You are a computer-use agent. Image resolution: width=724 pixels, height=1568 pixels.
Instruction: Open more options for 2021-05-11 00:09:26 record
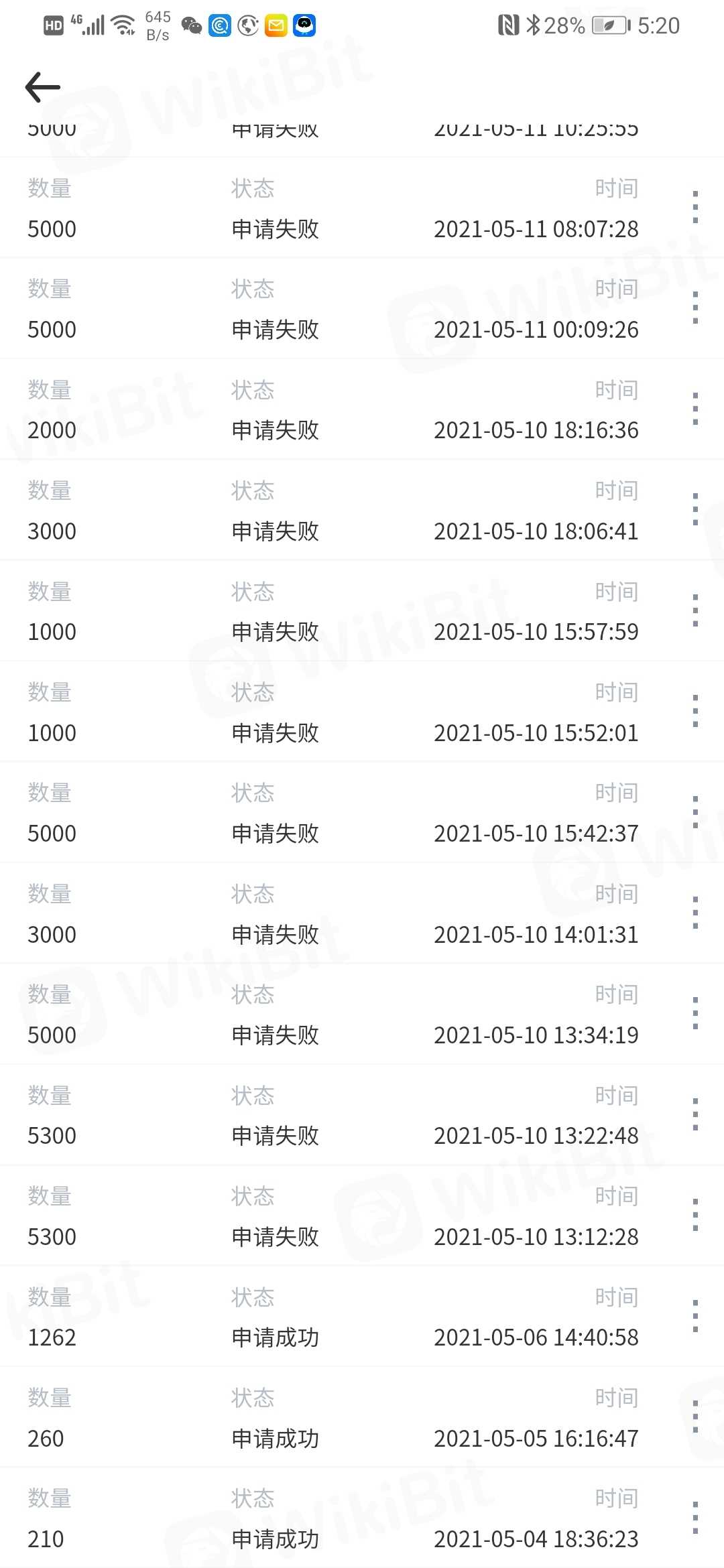pyautogui.click(x=695, y=308)
